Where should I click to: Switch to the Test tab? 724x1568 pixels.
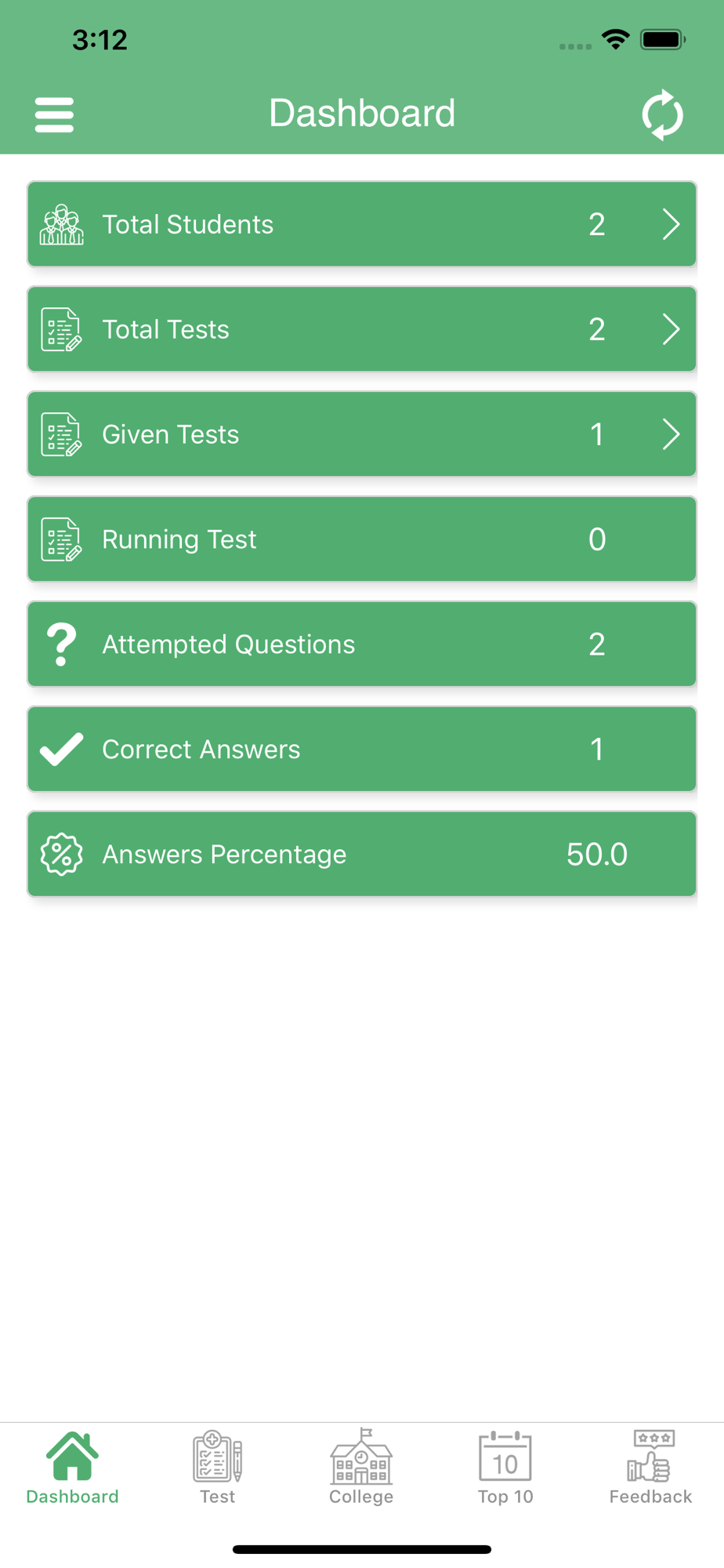[217, 1467]
